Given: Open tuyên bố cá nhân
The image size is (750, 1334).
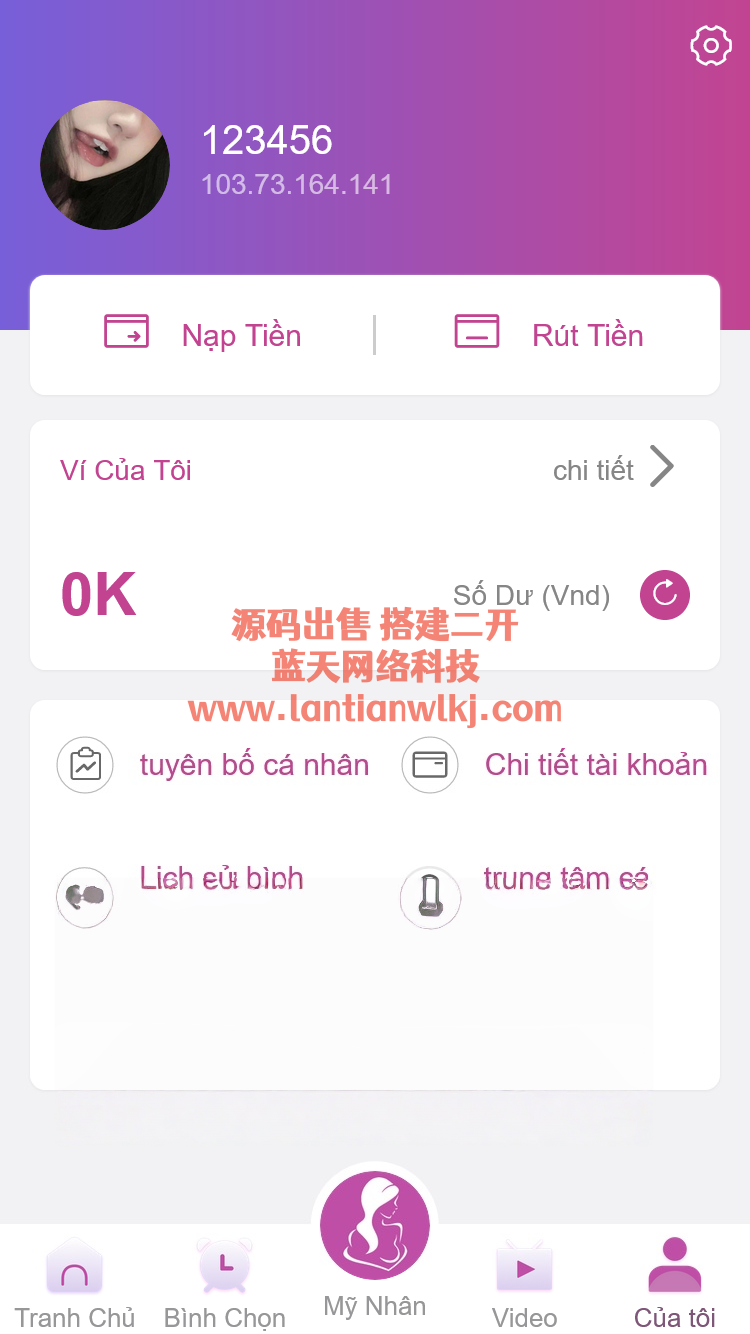Looking at the screenshot, I should pos(213,765).
